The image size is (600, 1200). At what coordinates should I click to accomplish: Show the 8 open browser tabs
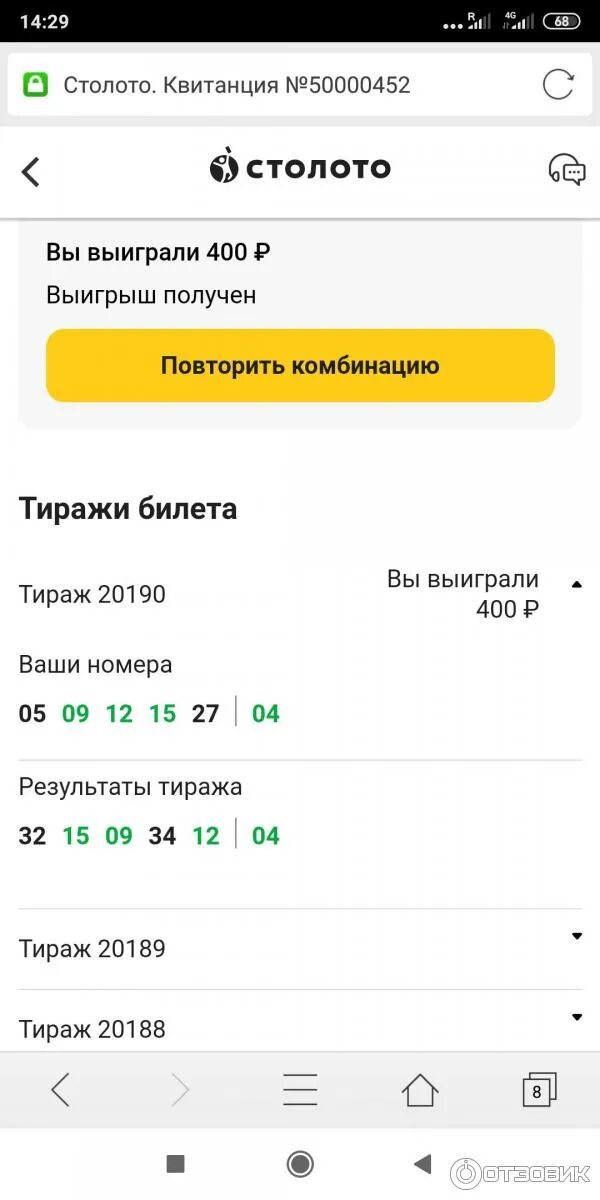click(x=538, y=1090)
